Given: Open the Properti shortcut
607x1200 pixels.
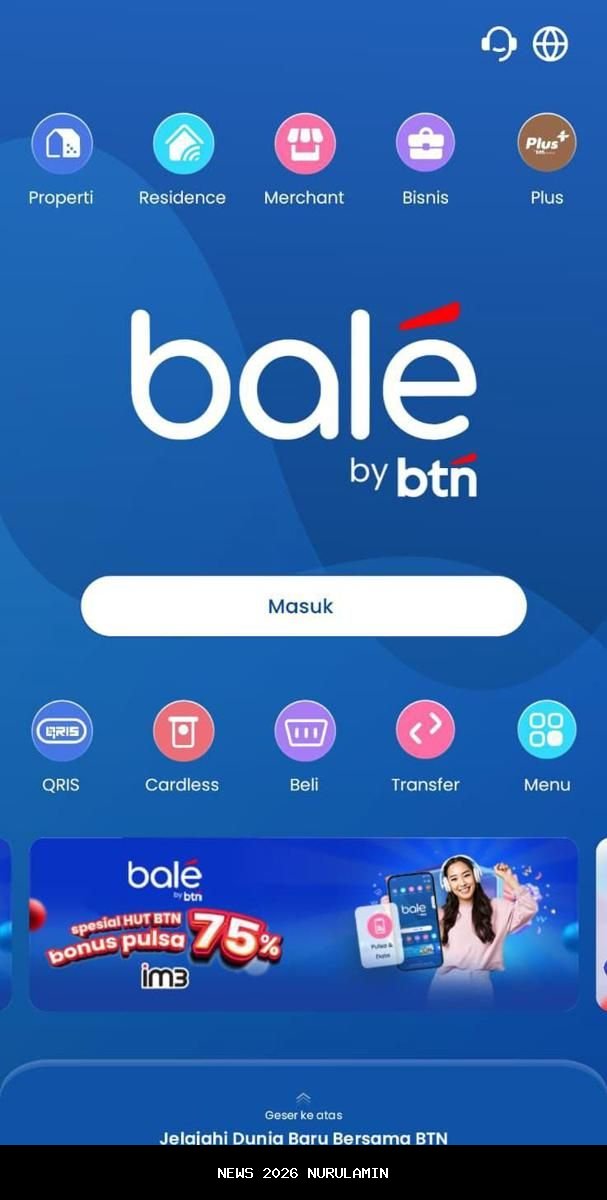Looking at the screenshot, I should 61,145.
